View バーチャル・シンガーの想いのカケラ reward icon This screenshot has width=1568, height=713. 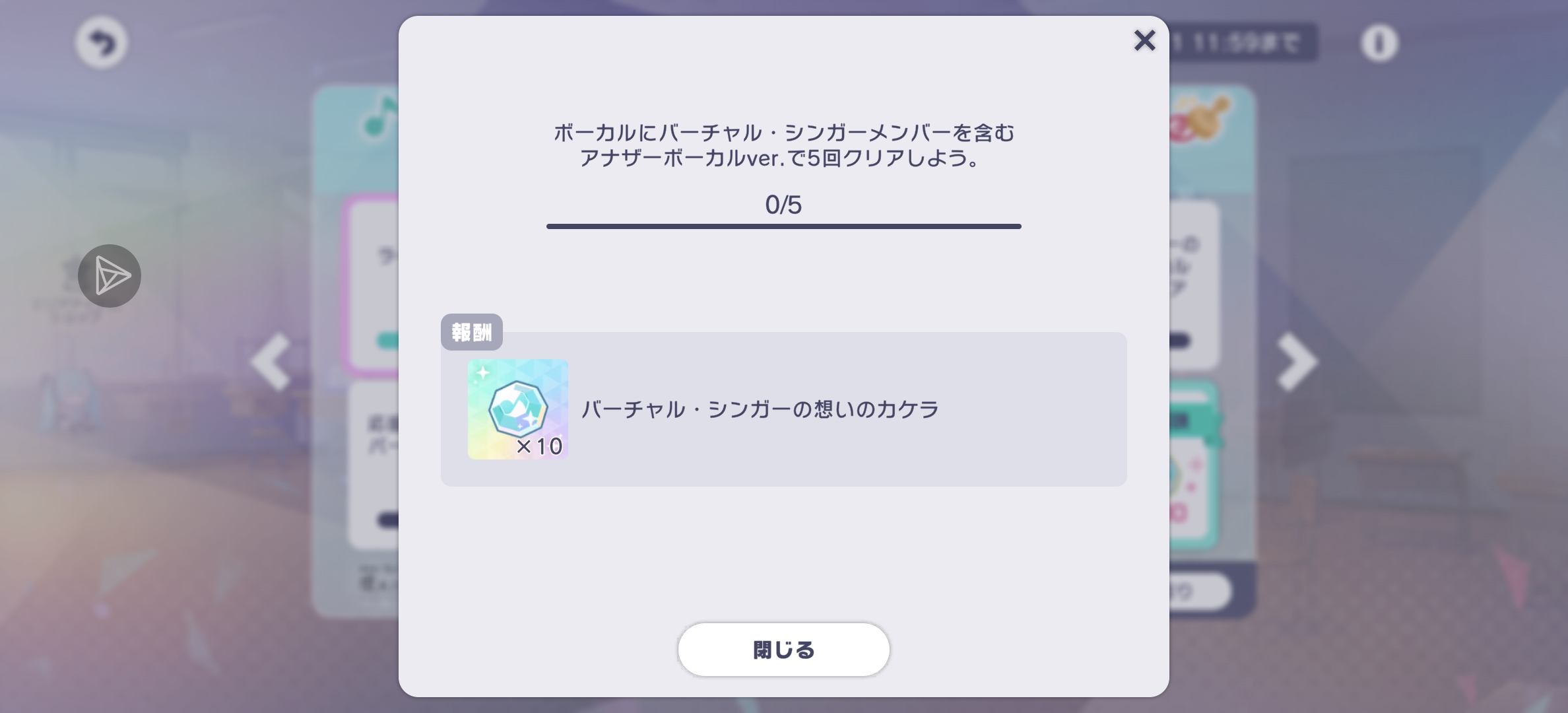click(518, 409)
